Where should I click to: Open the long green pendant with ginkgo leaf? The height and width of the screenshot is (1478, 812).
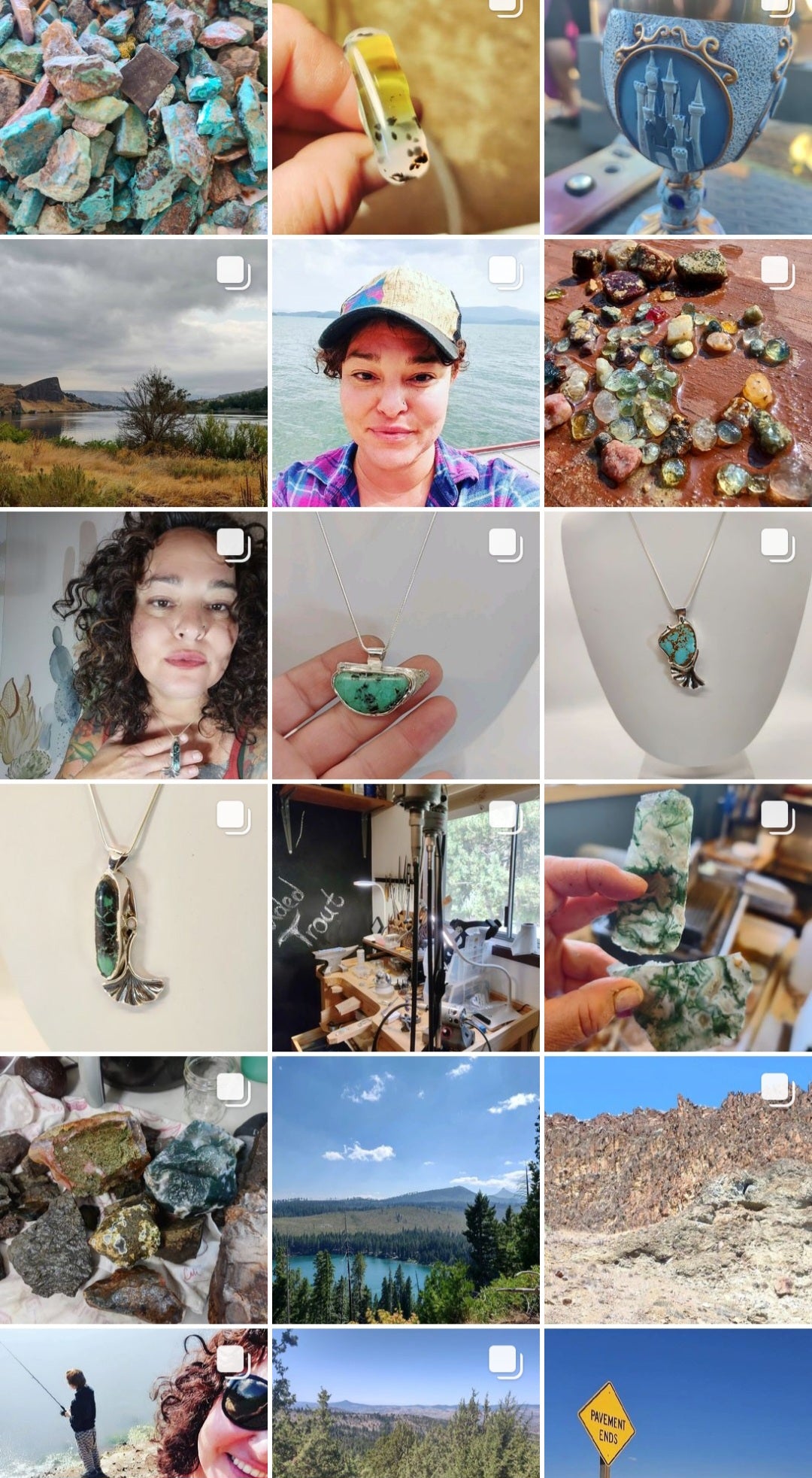(133, 918)
